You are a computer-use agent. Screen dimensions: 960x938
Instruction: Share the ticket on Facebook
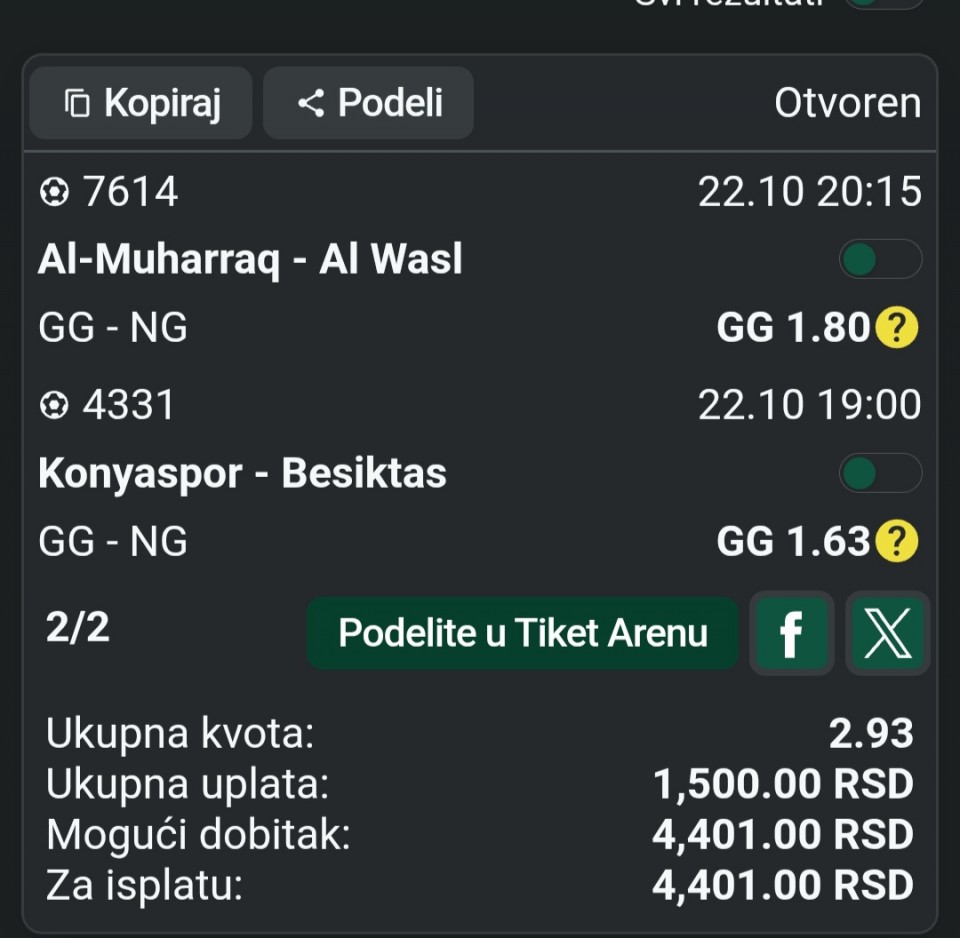tap(791, 633)
